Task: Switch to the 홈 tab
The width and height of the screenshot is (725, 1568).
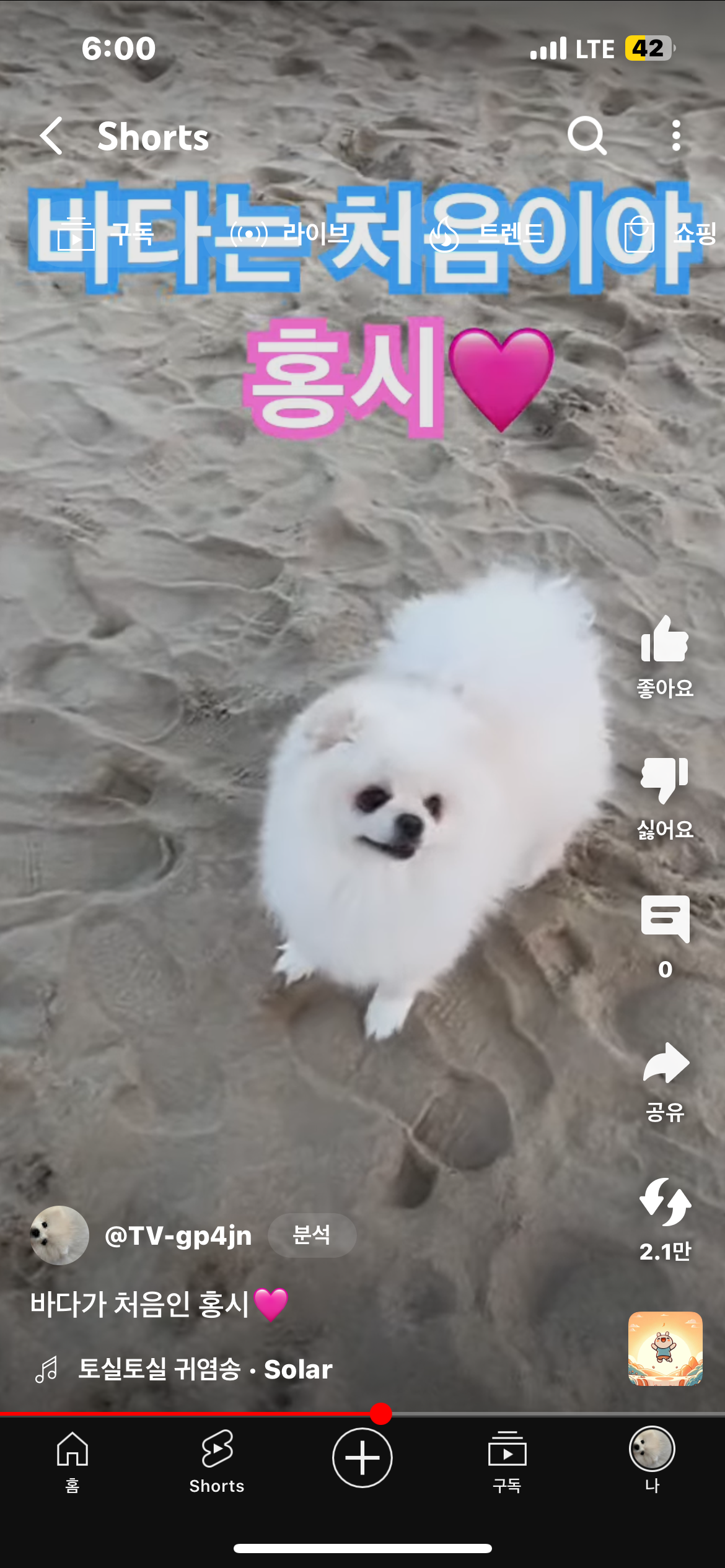Action: pos(72,1459)
